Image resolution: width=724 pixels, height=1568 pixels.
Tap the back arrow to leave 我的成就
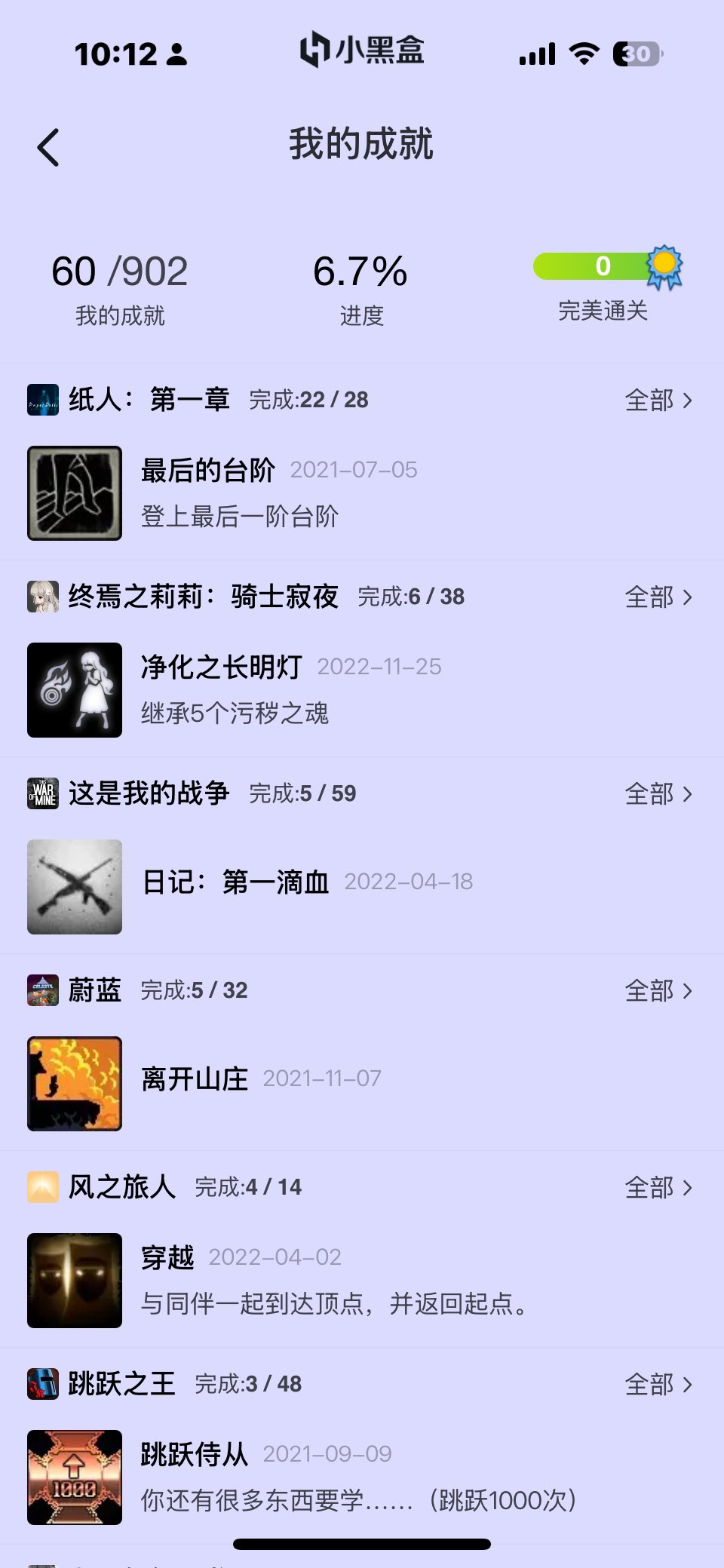tap(48, 146)
